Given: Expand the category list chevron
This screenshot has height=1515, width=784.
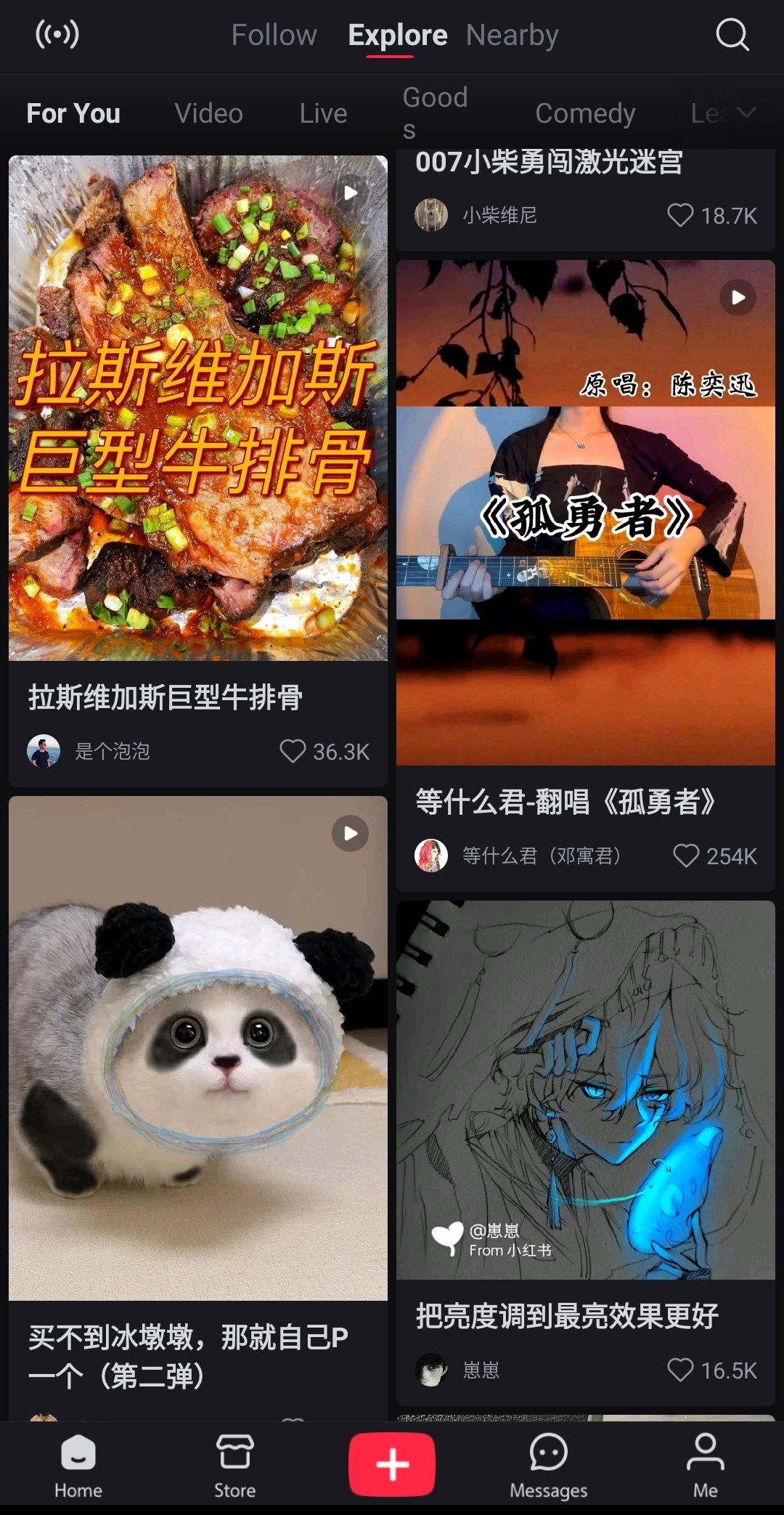Looking at the screenshot, I should pyautogui.click(x=746, y=112).
